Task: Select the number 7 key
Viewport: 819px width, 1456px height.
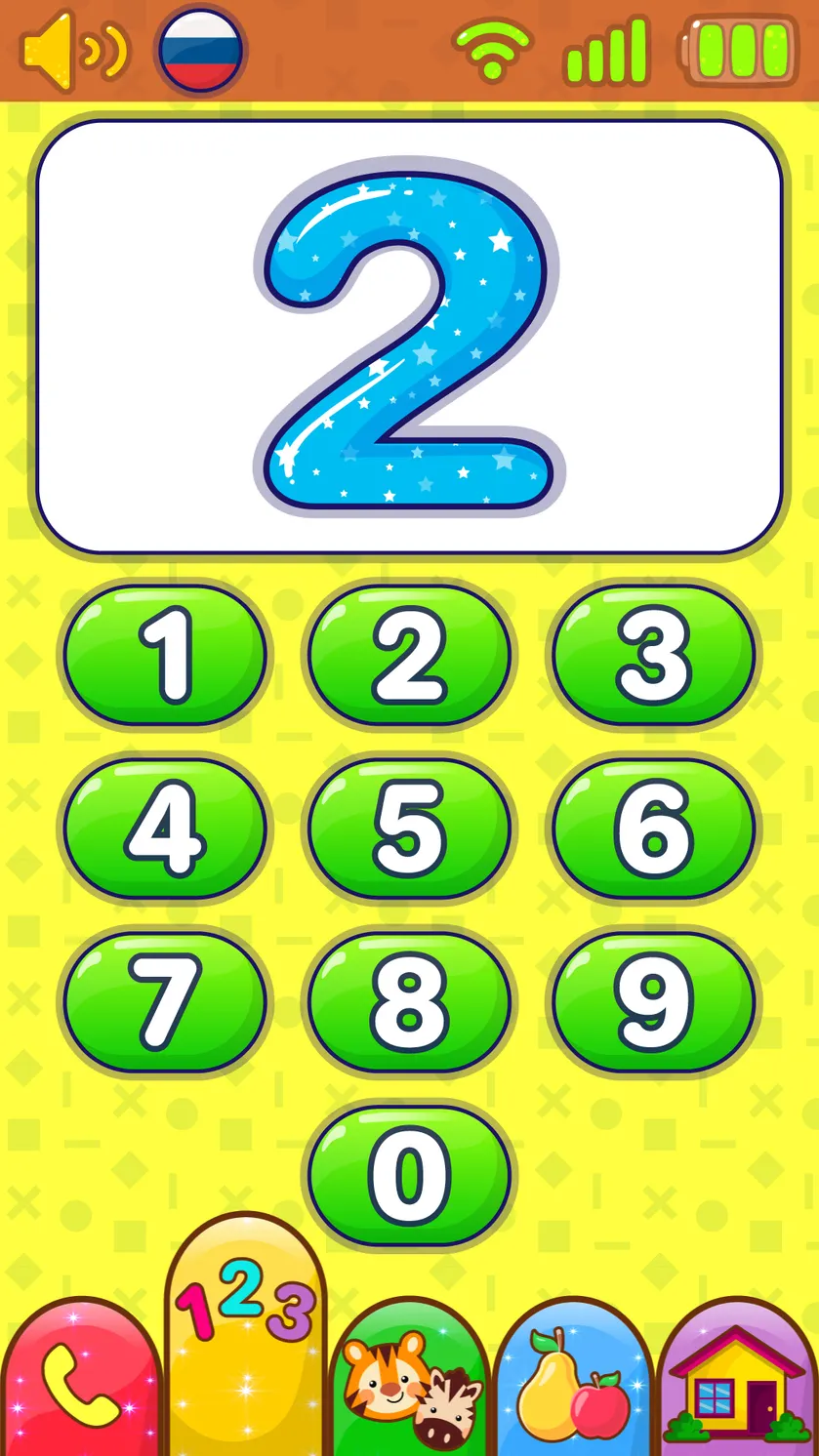Action: point(165,1001)
